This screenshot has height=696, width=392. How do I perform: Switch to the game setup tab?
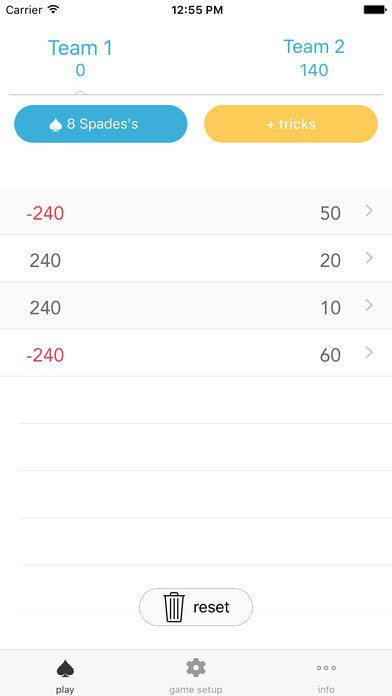[196, 676]
